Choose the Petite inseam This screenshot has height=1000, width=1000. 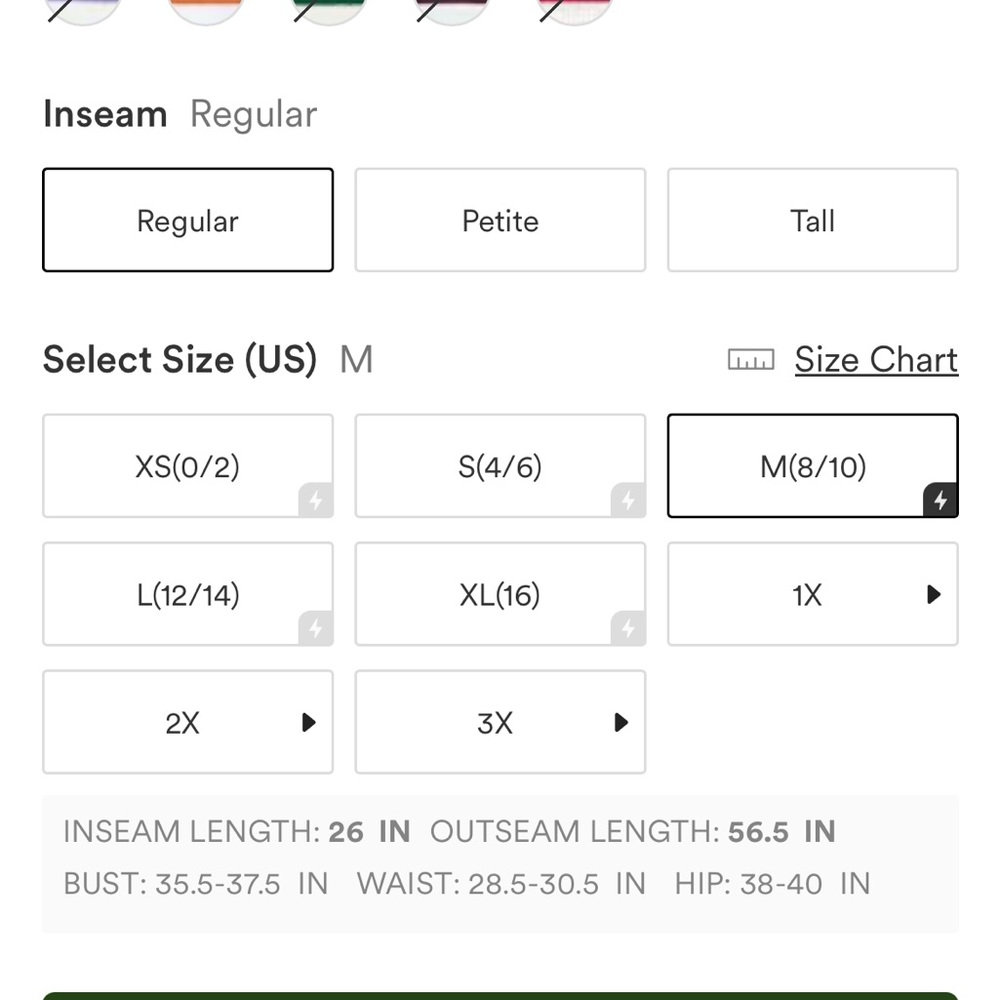(500, 220)
